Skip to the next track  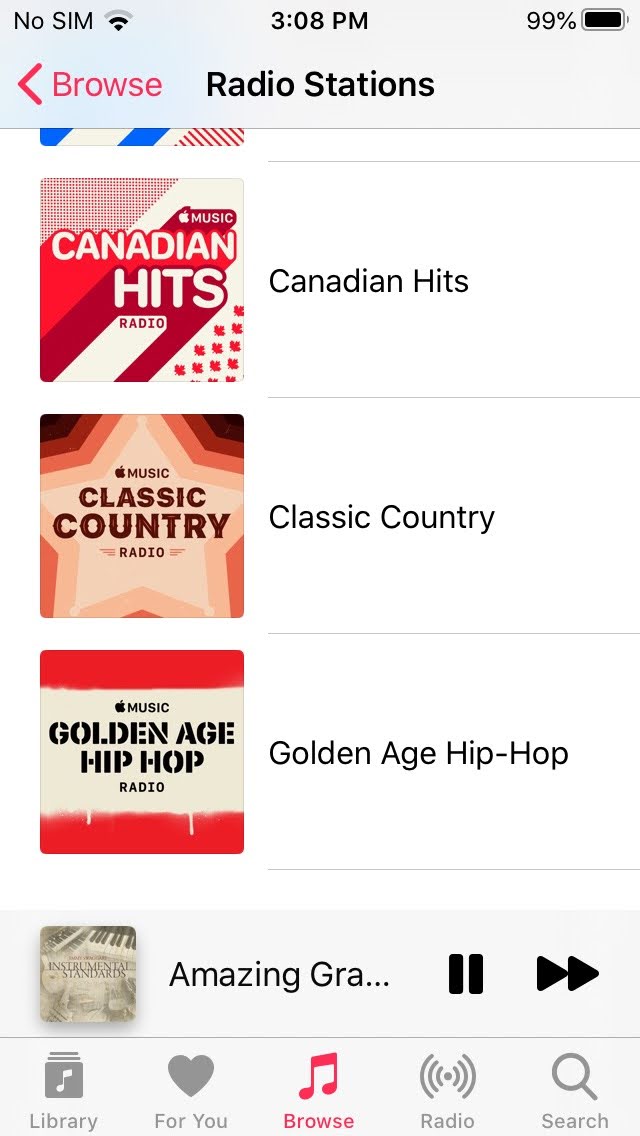click(x=567, y=973)
